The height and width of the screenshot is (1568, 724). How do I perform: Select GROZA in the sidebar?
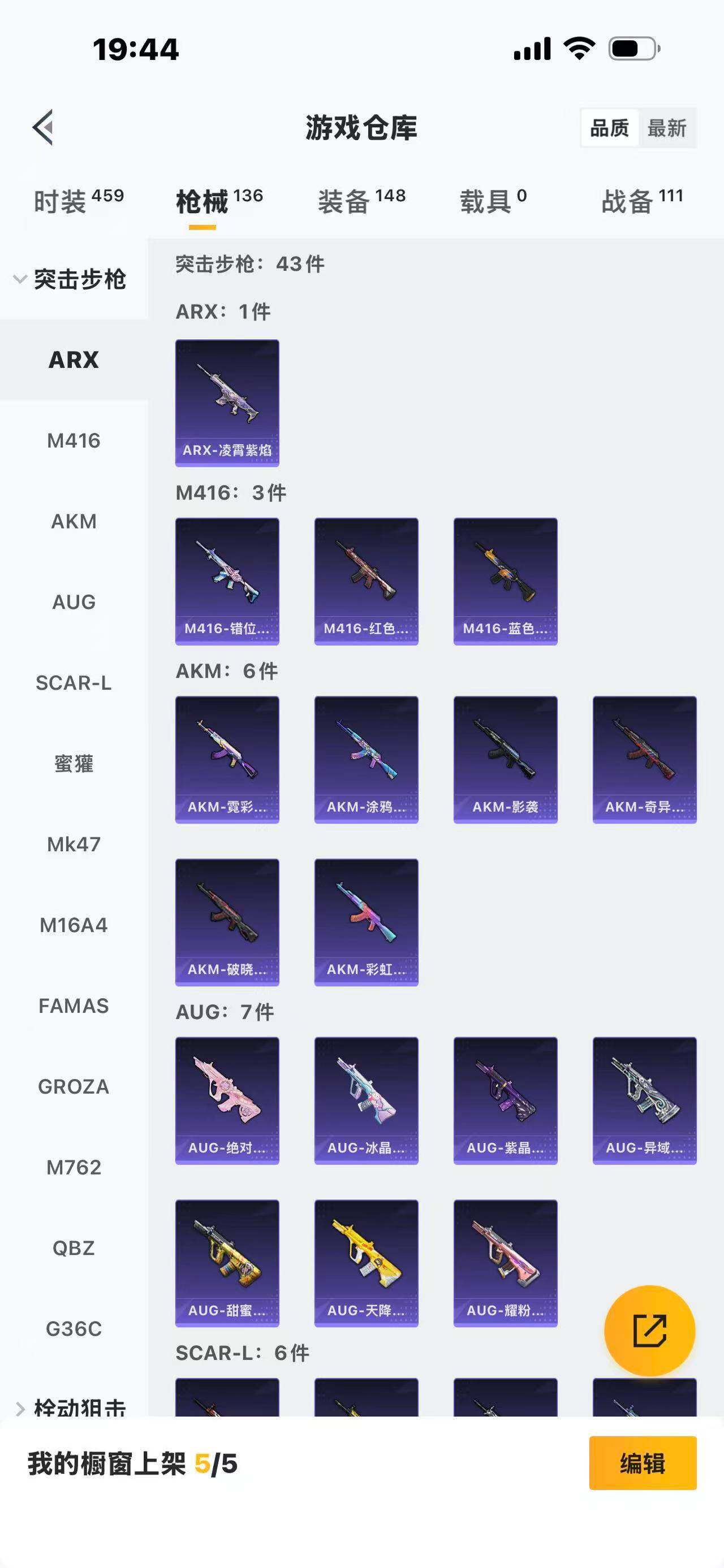[x=74, y=1086]
